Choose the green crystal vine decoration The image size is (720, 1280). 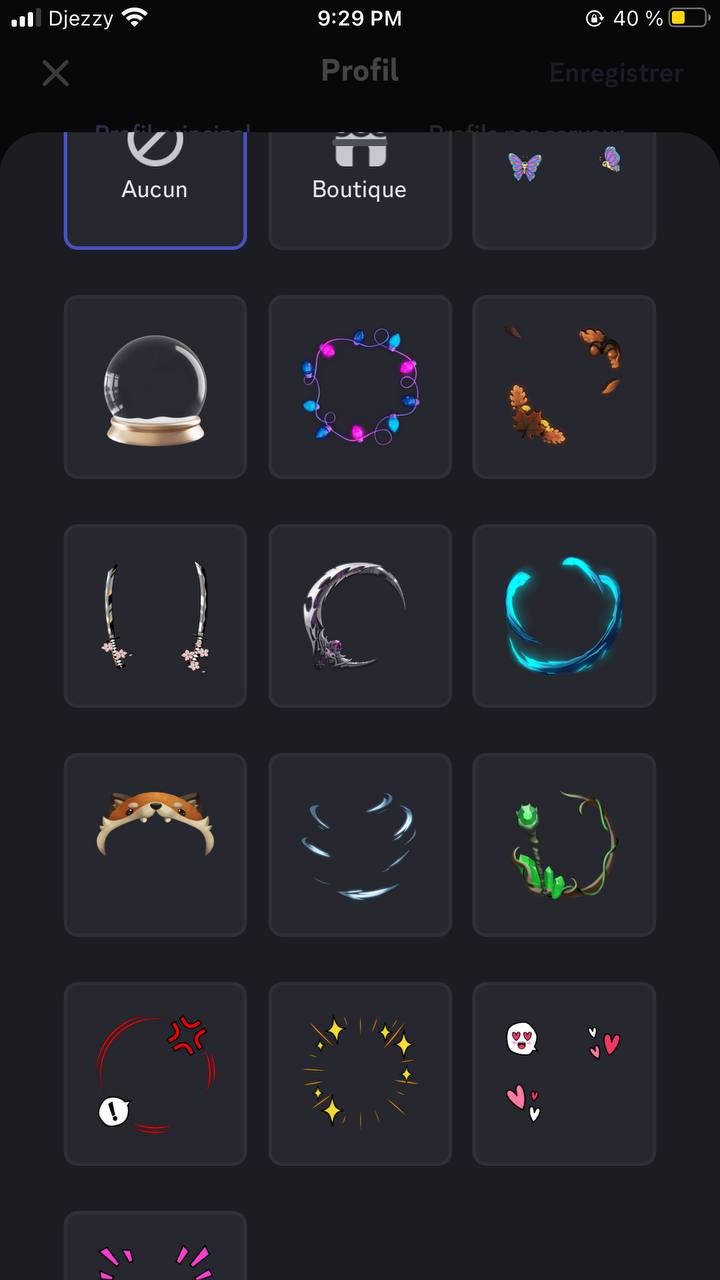coord(564,845)
